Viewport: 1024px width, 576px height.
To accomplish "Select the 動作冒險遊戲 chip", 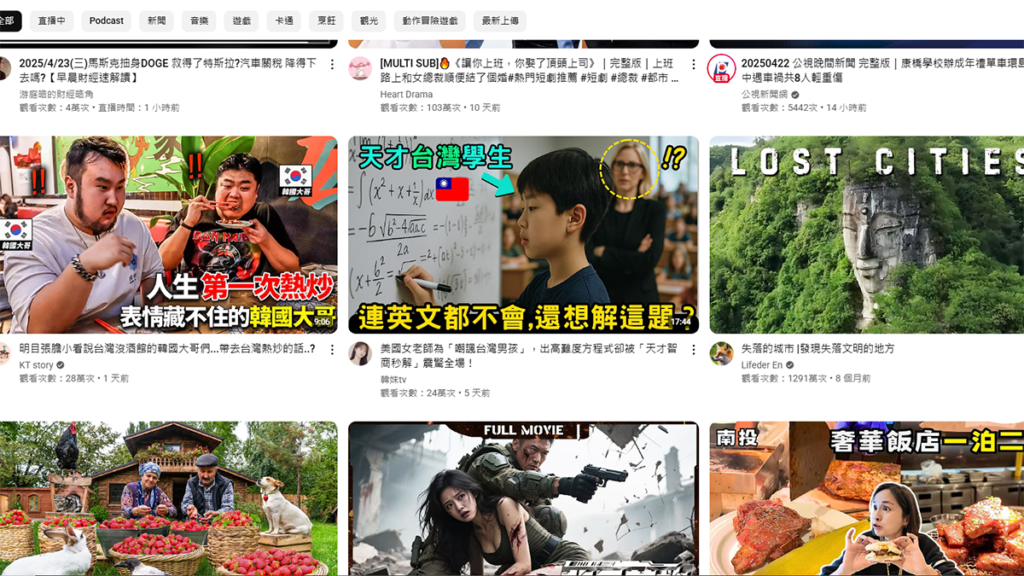I will click(x=430, y=20).
